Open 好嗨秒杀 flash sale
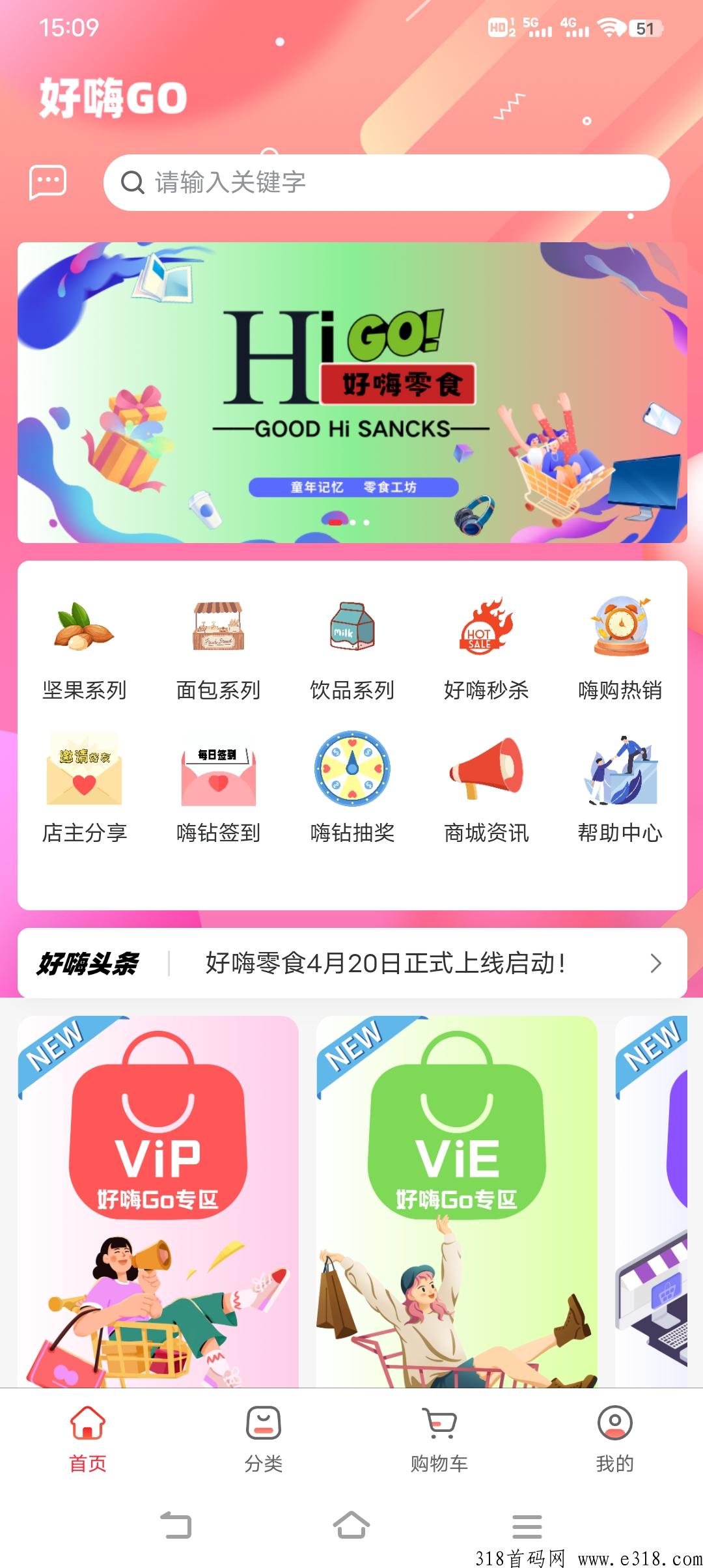 click(x=486, y=647)
